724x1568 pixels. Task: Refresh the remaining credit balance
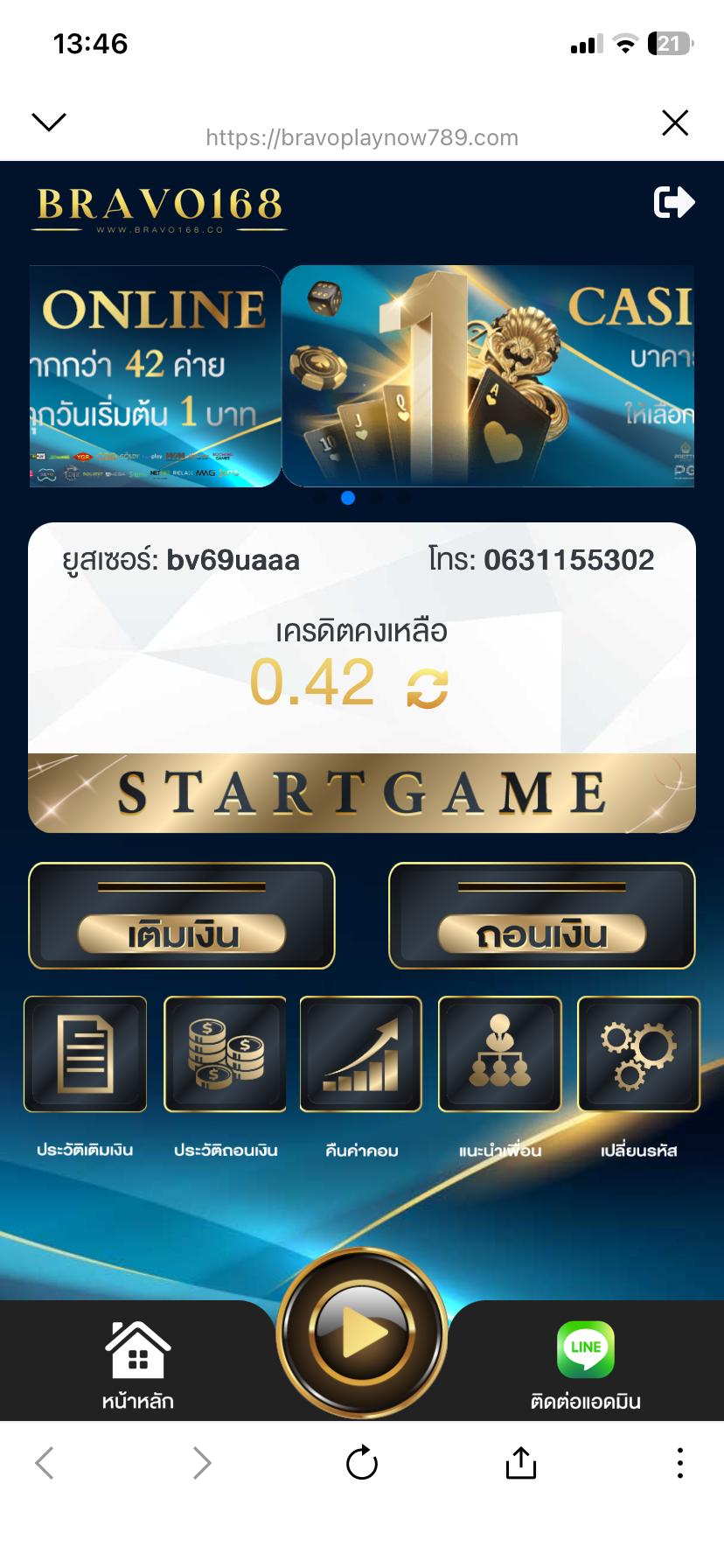point(428,688)
